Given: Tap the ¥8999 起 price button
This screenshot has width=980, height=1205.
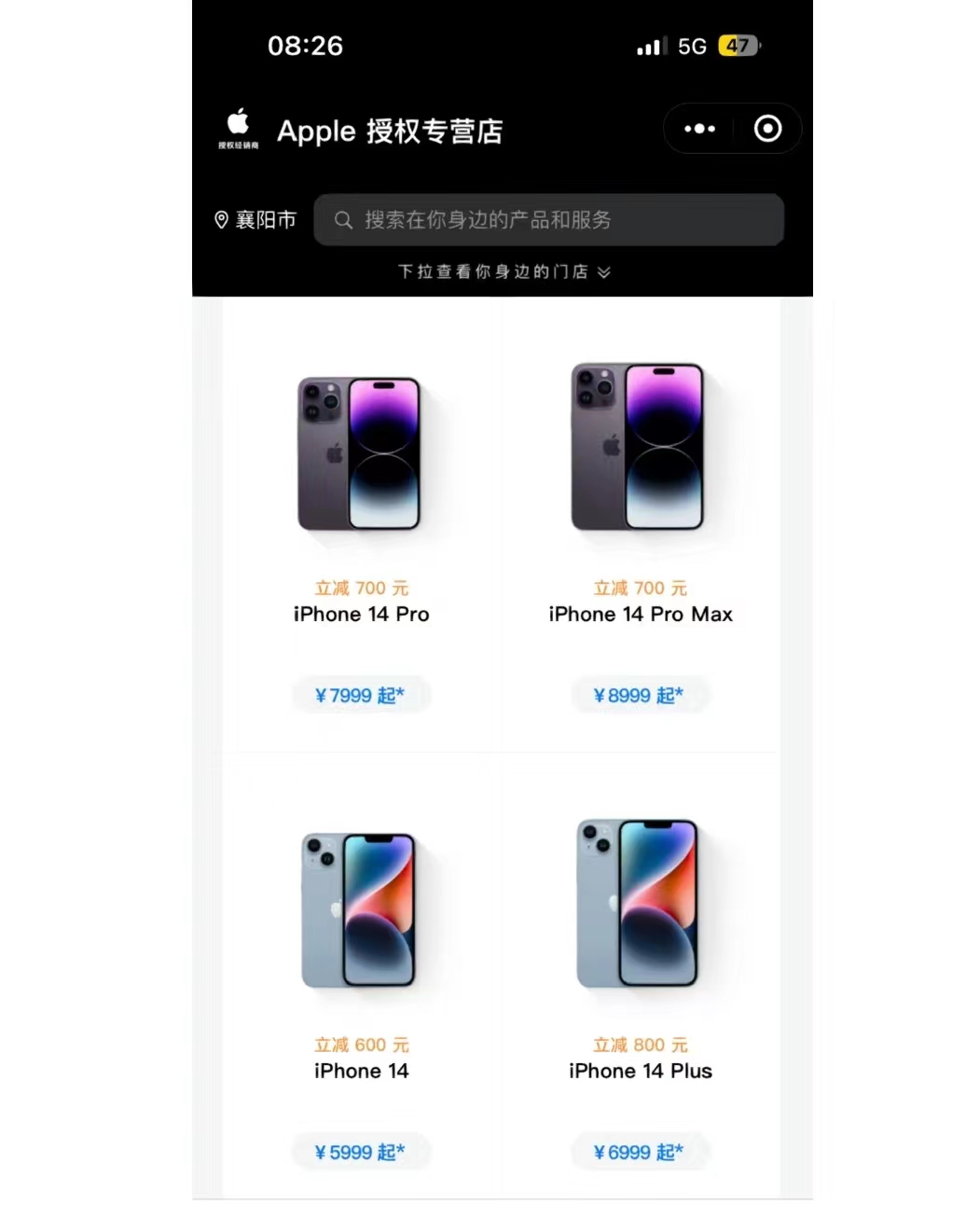Looking at the screenshot, I should pos(640,695).
